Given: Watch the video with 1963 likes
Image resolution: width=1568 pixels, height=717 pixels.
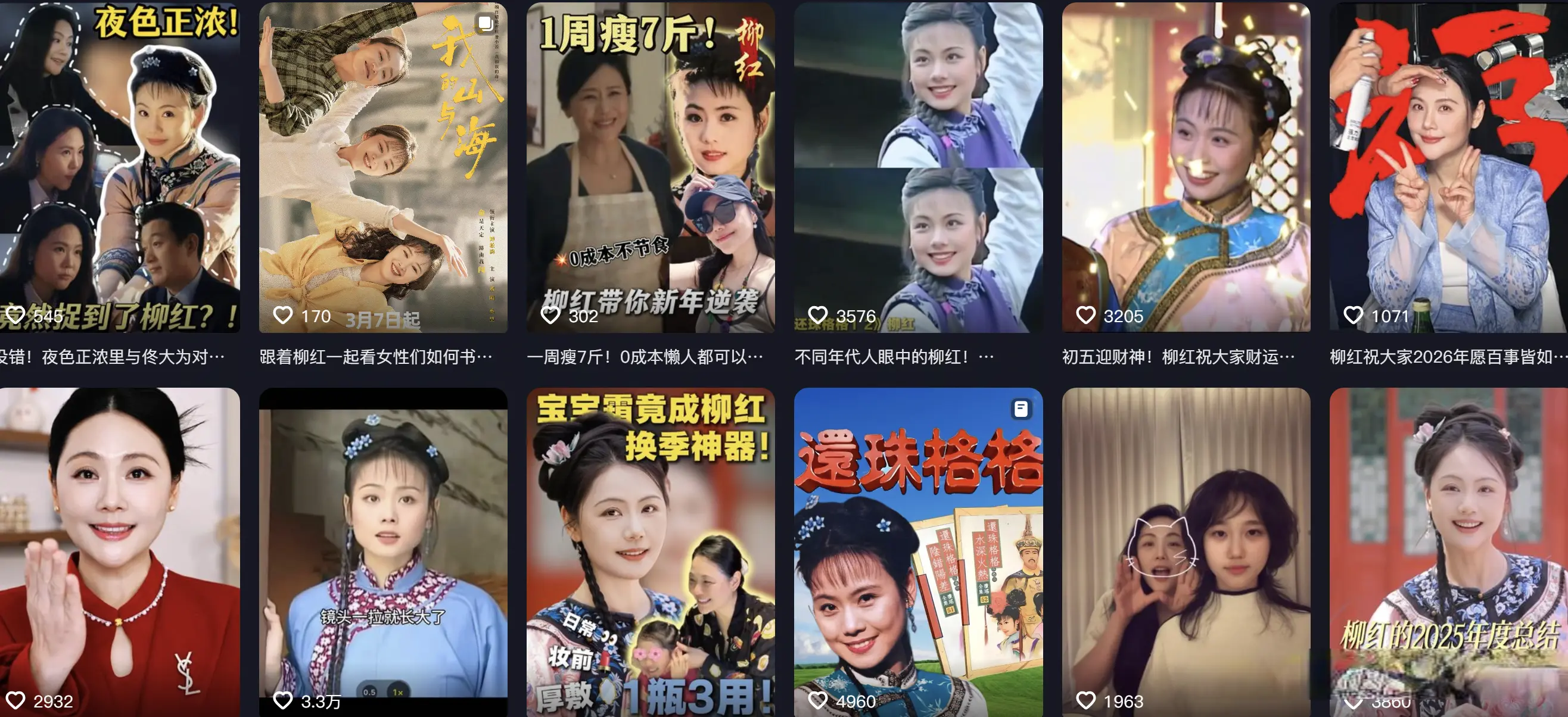Looking at the screenshot, I should click(1186, 551).
